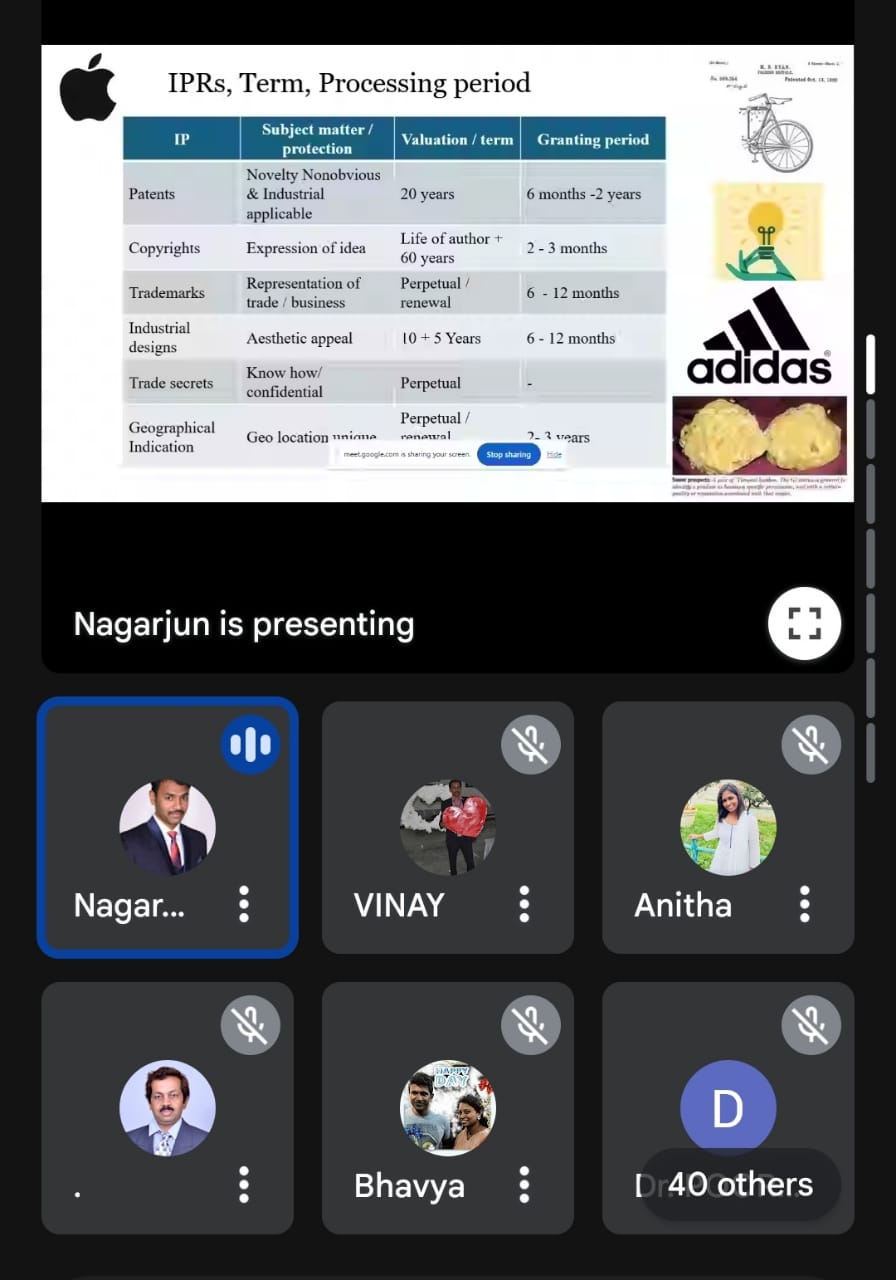896x1280 pixels.
Task: Show the 40 other participants
Action: pyautogui.click(x=740, y=1185)
